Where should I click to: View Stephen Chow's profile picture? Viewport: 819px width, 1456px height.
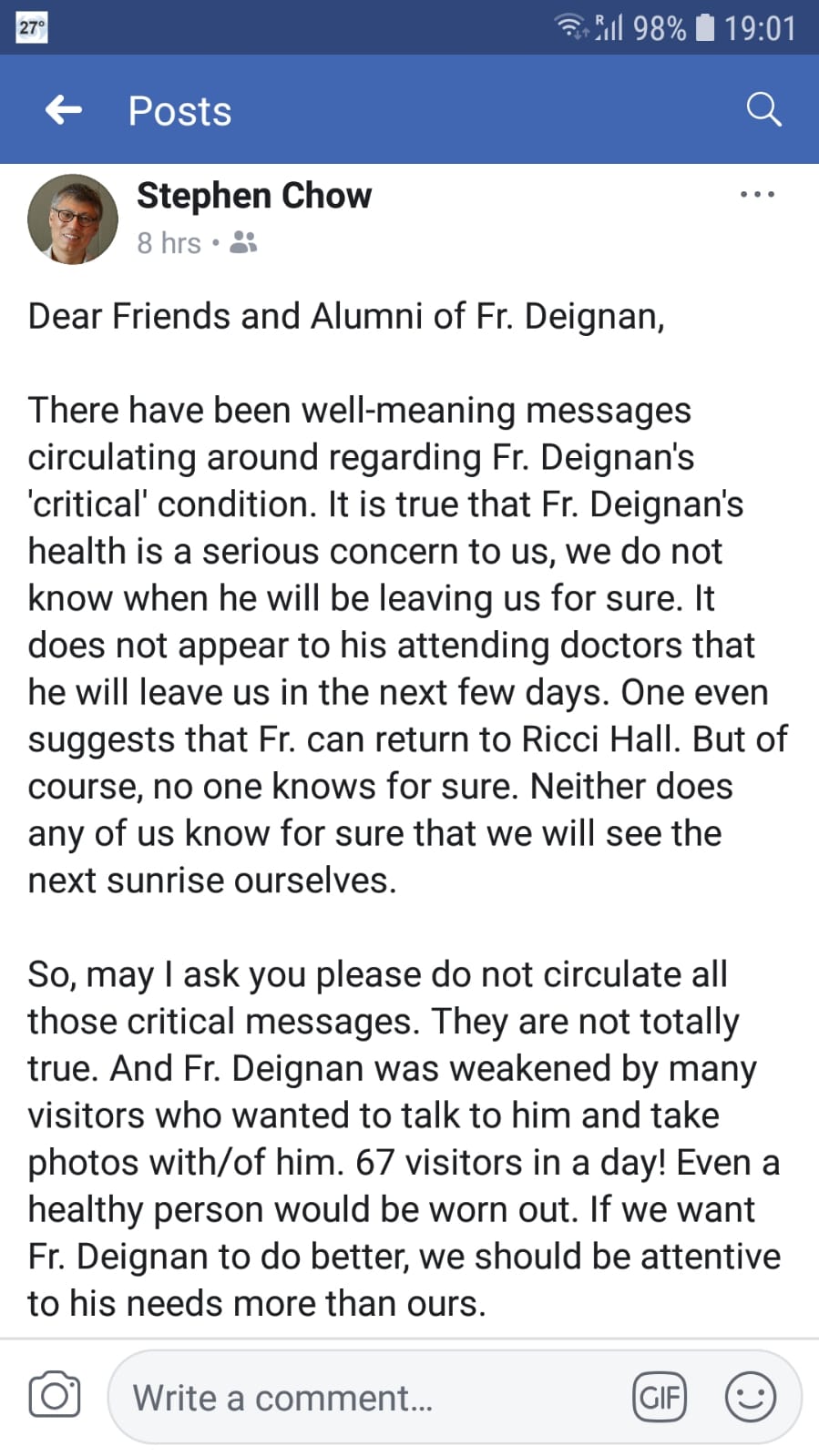pos(73,219)
